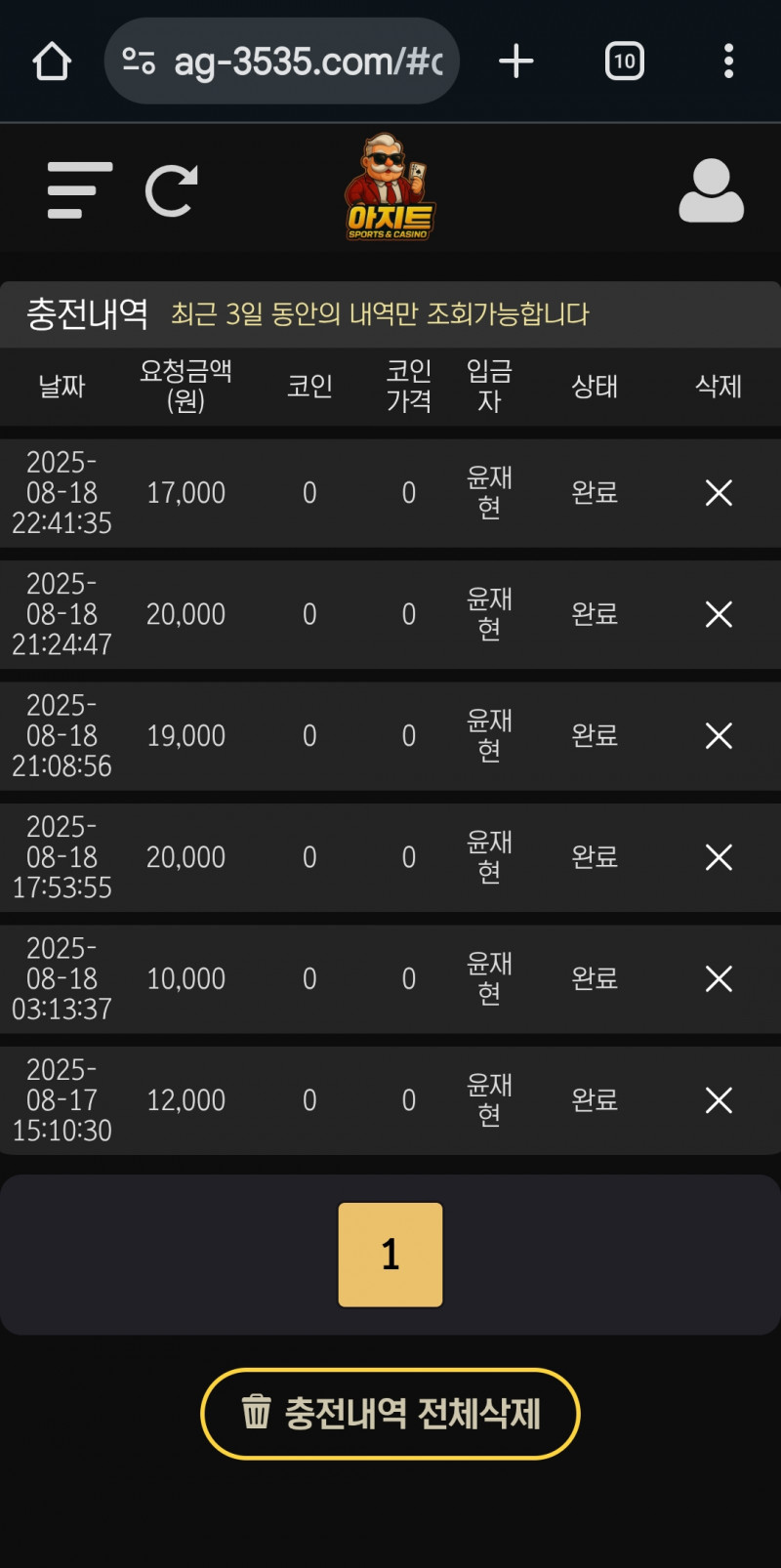Screen dimensions: 781x1568
Task: Select page 1 of the history
Action: point(390,1254)
